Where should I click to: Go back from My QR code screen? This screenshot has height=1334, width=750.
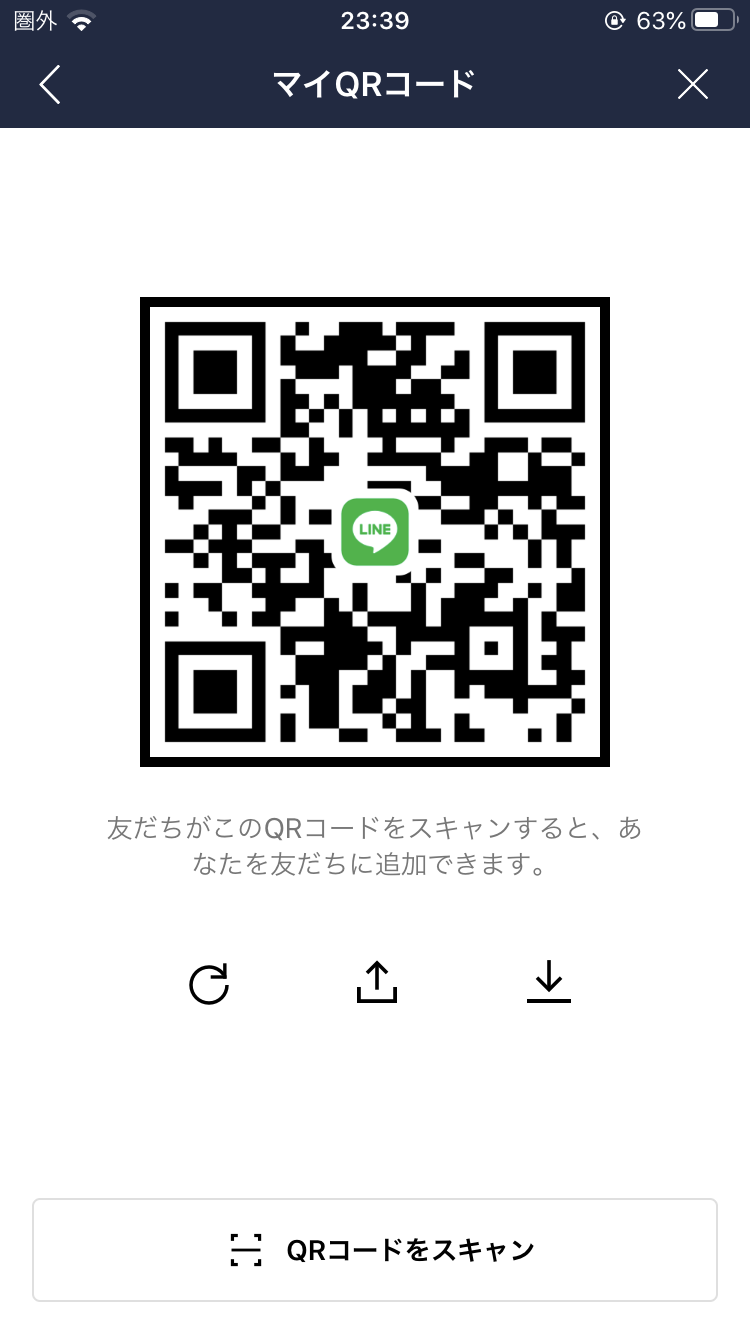coord(50,85)
